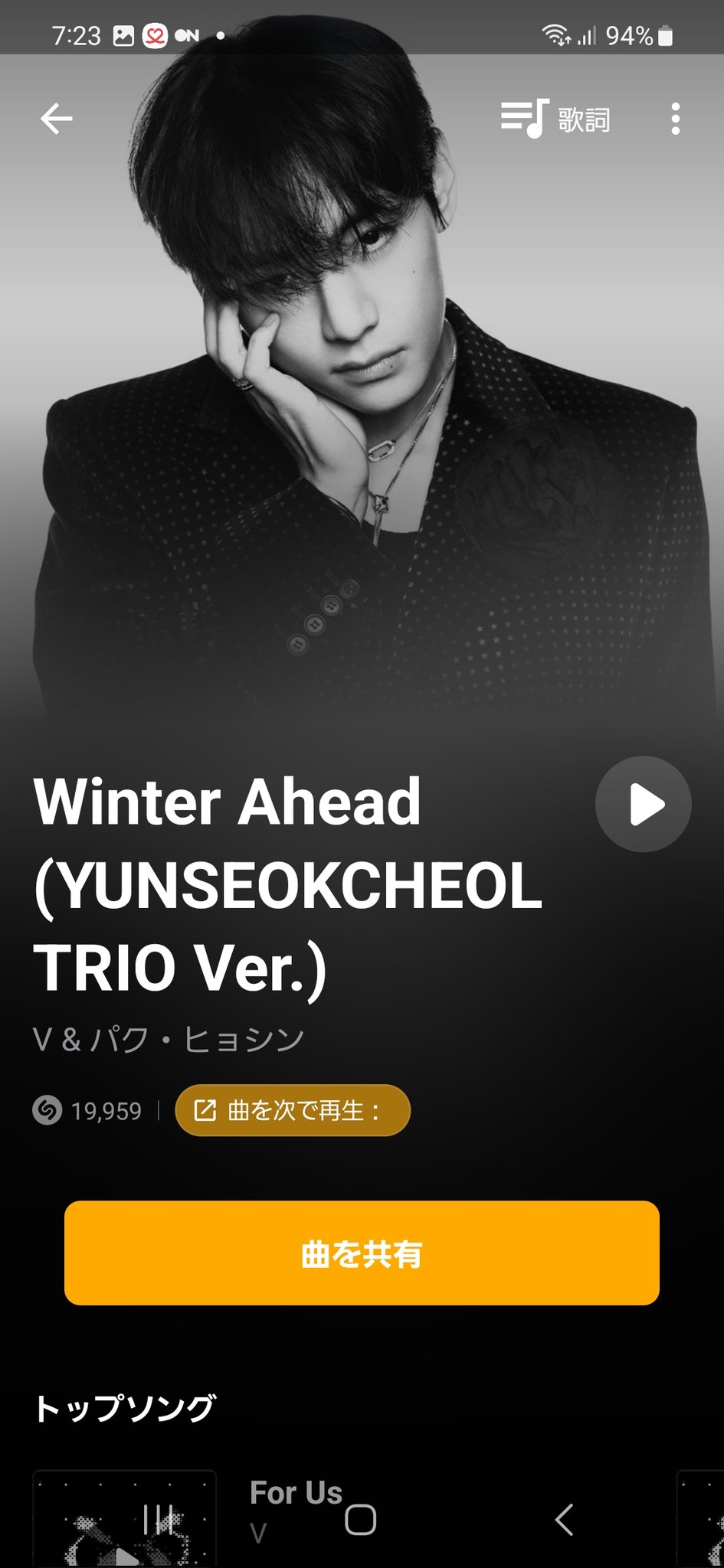Open the 歌詞 lyrics view

556,119
